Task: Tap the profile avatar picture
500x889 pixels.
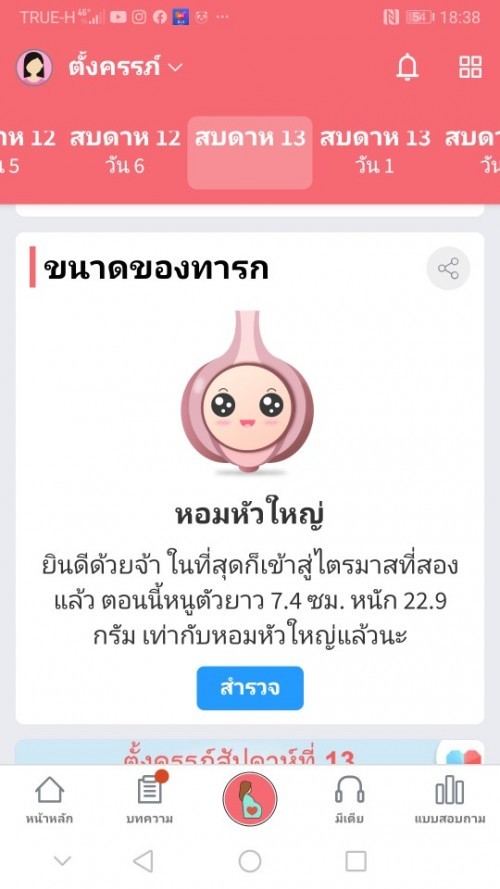Action: 34,67
